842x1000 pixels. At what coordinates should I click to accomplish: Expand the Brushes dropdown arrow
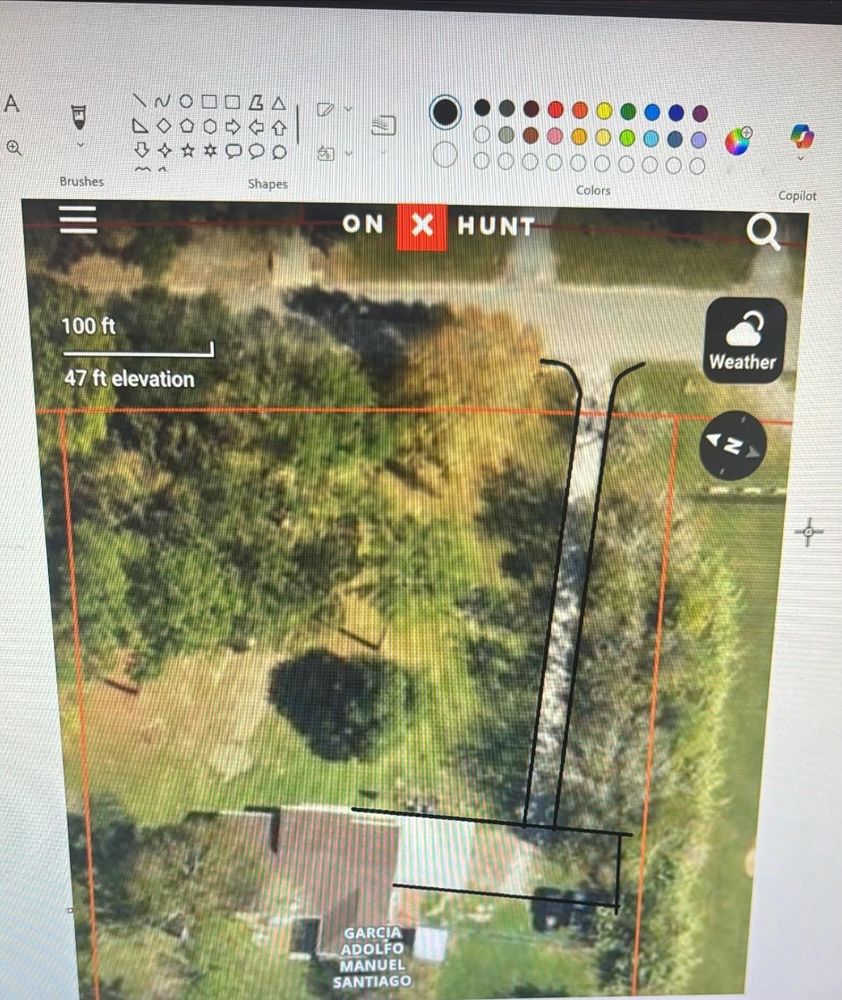[81, 146]
